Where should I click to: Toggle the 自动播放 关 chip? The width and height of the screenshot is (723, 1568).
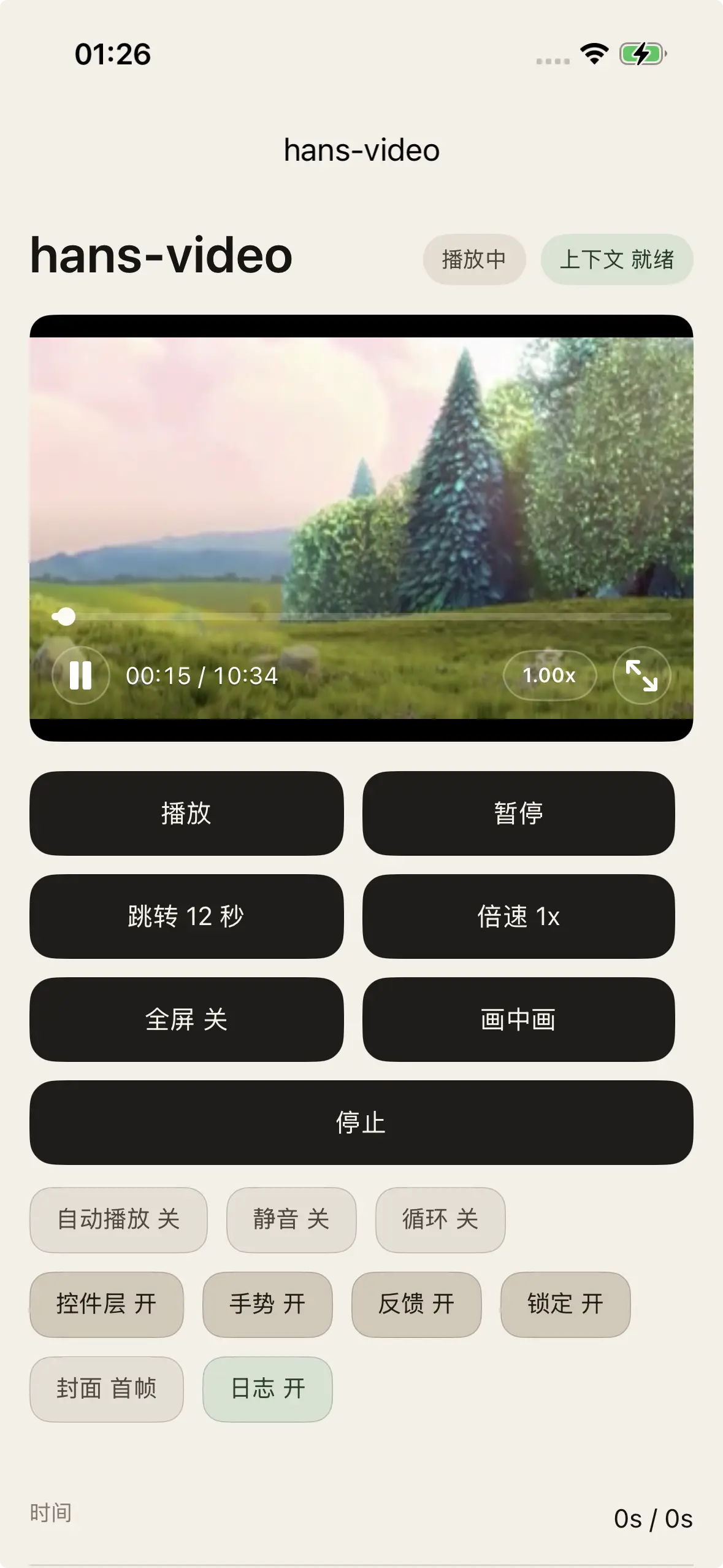(x=118, y=1220)
